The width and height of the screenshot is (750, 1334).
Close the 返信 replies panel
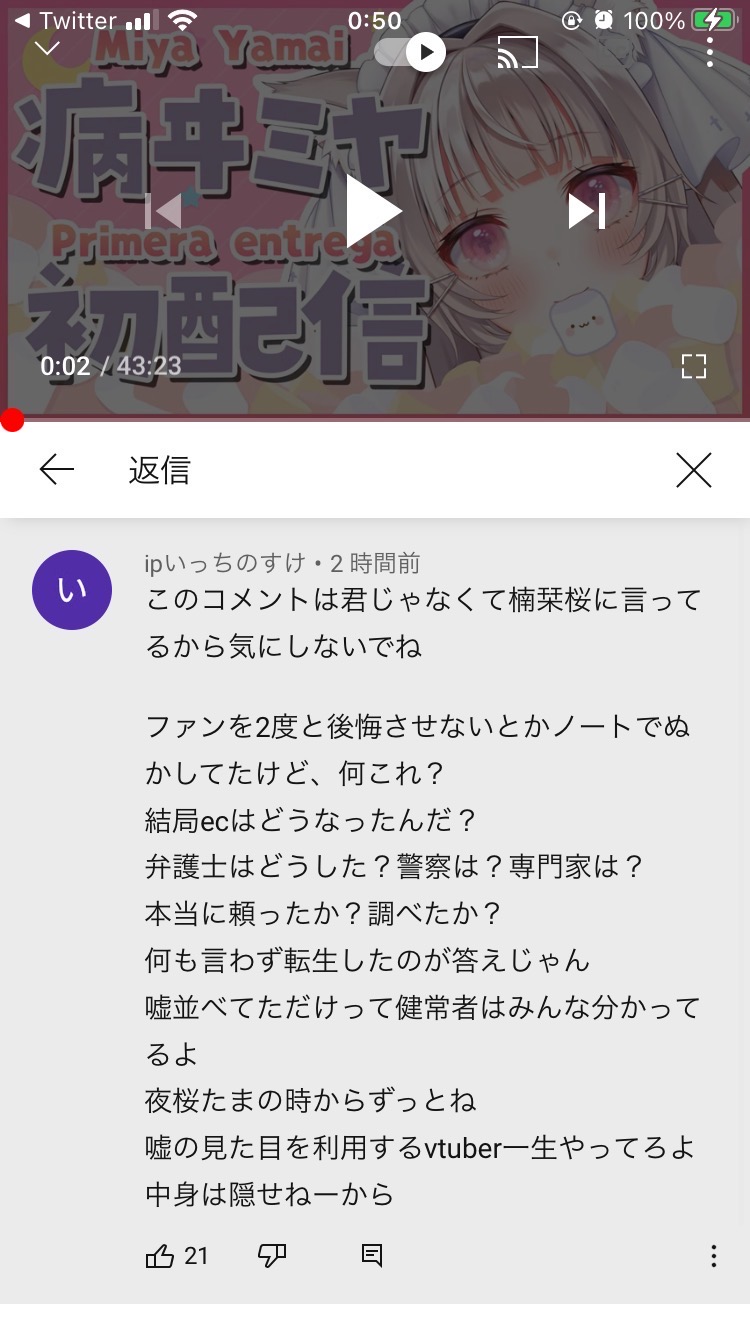click(x=693, y=469)
